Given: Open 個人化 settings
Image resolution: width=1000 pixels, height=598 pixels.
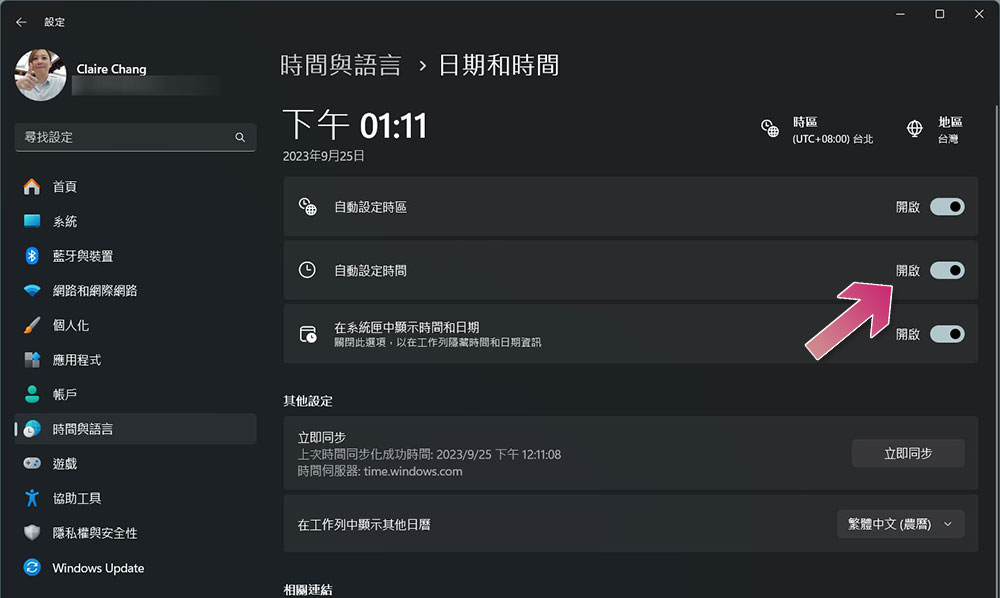Looking at the screenshot, I should [135, 325].
